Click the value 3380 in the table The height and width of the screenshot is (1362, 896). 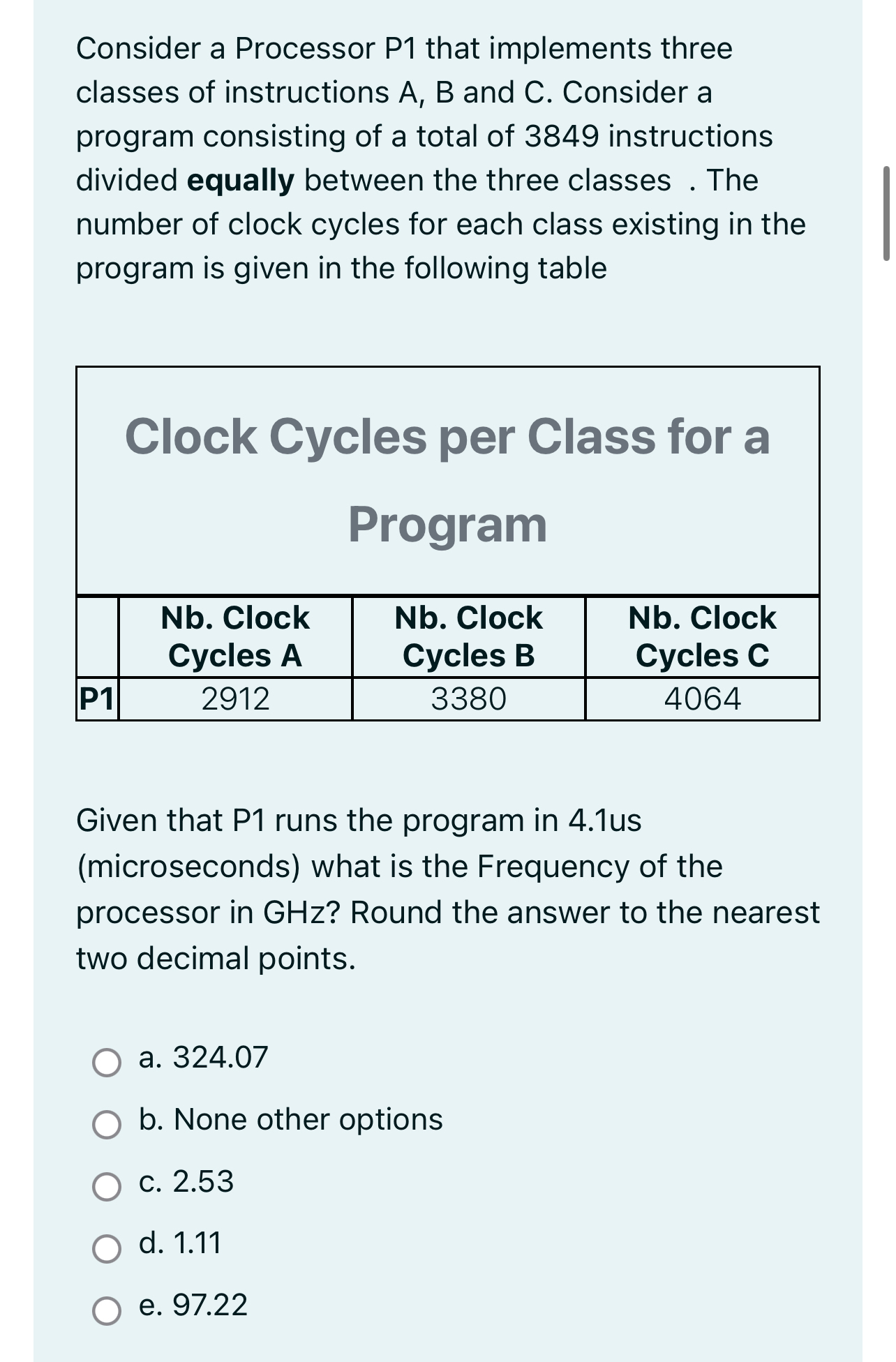tap(469, 697)
